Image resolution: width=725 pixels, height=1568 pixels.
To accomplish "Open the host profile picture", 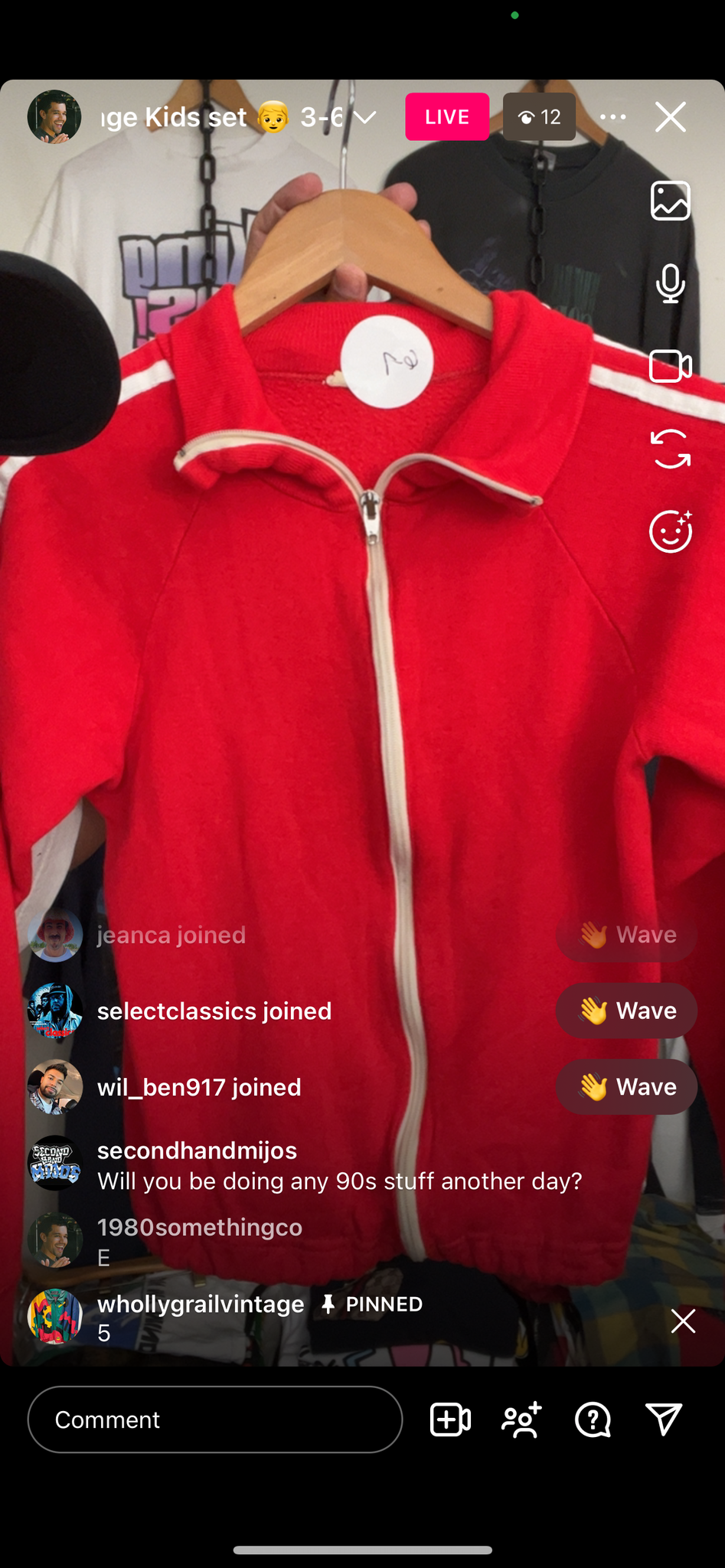I will pos(54,116).
